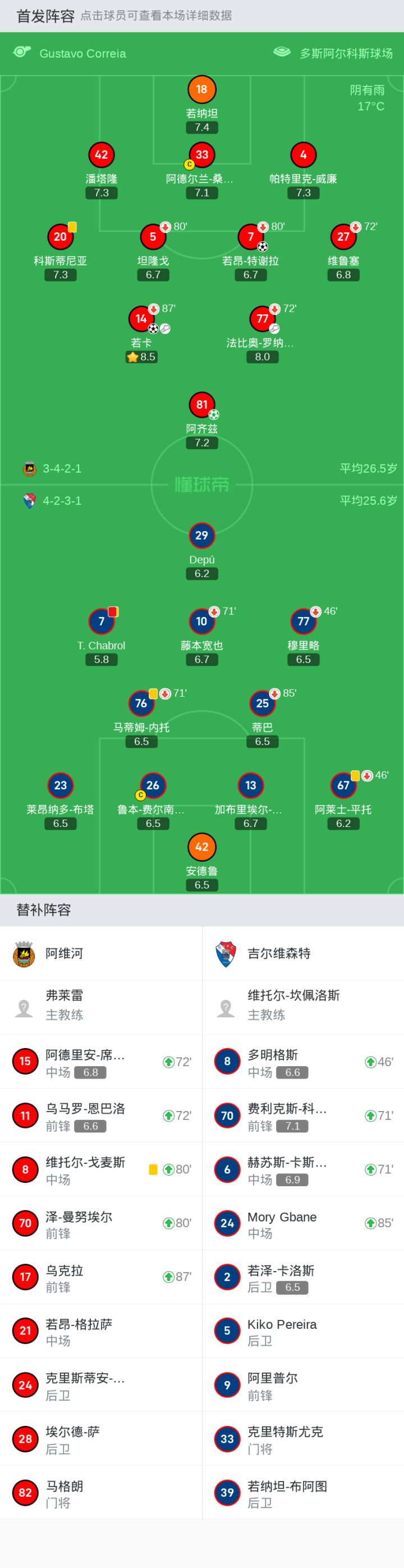
Task: View substitute Mory Gbane's data
Action: [x=302, y=1224]
